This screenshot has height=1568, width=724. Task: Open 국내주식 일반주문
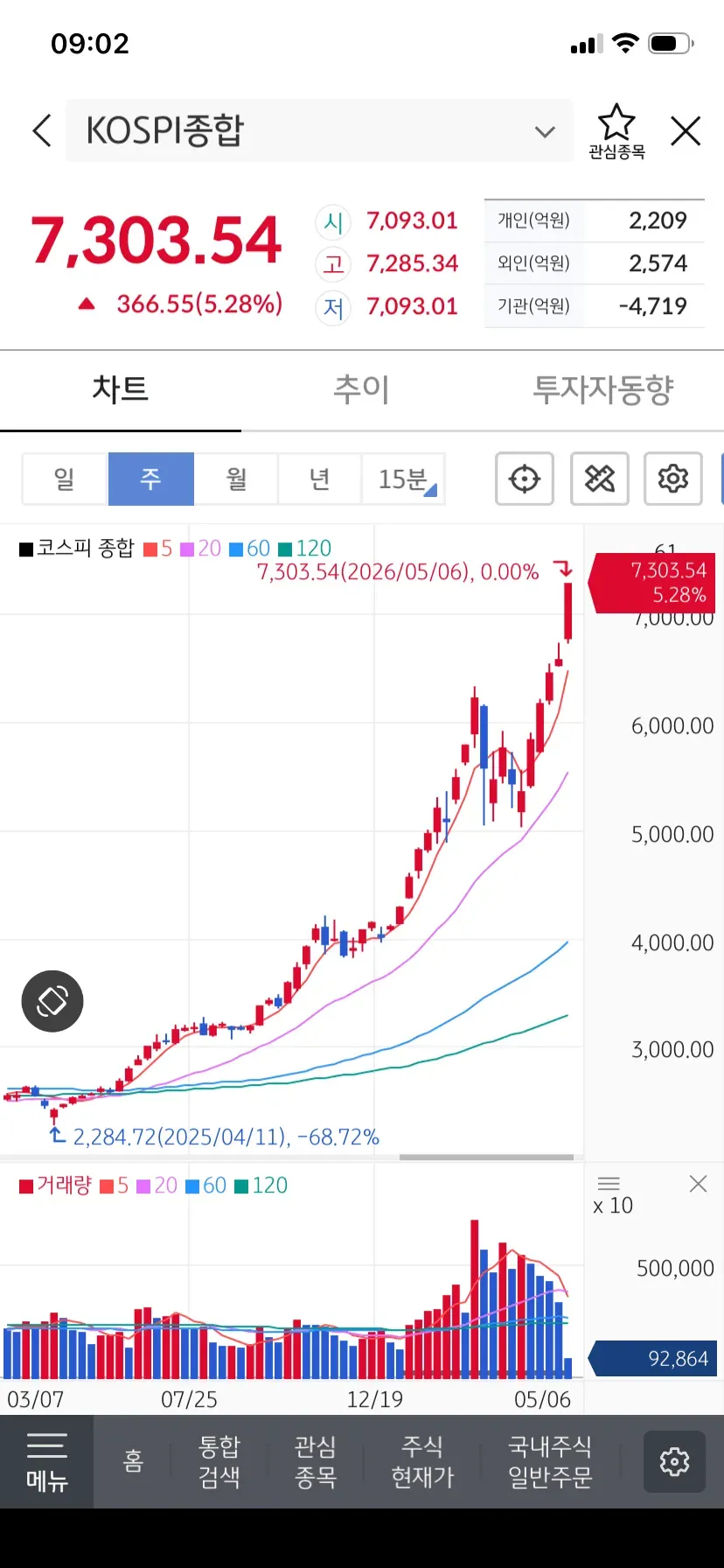click(551, 1461)
